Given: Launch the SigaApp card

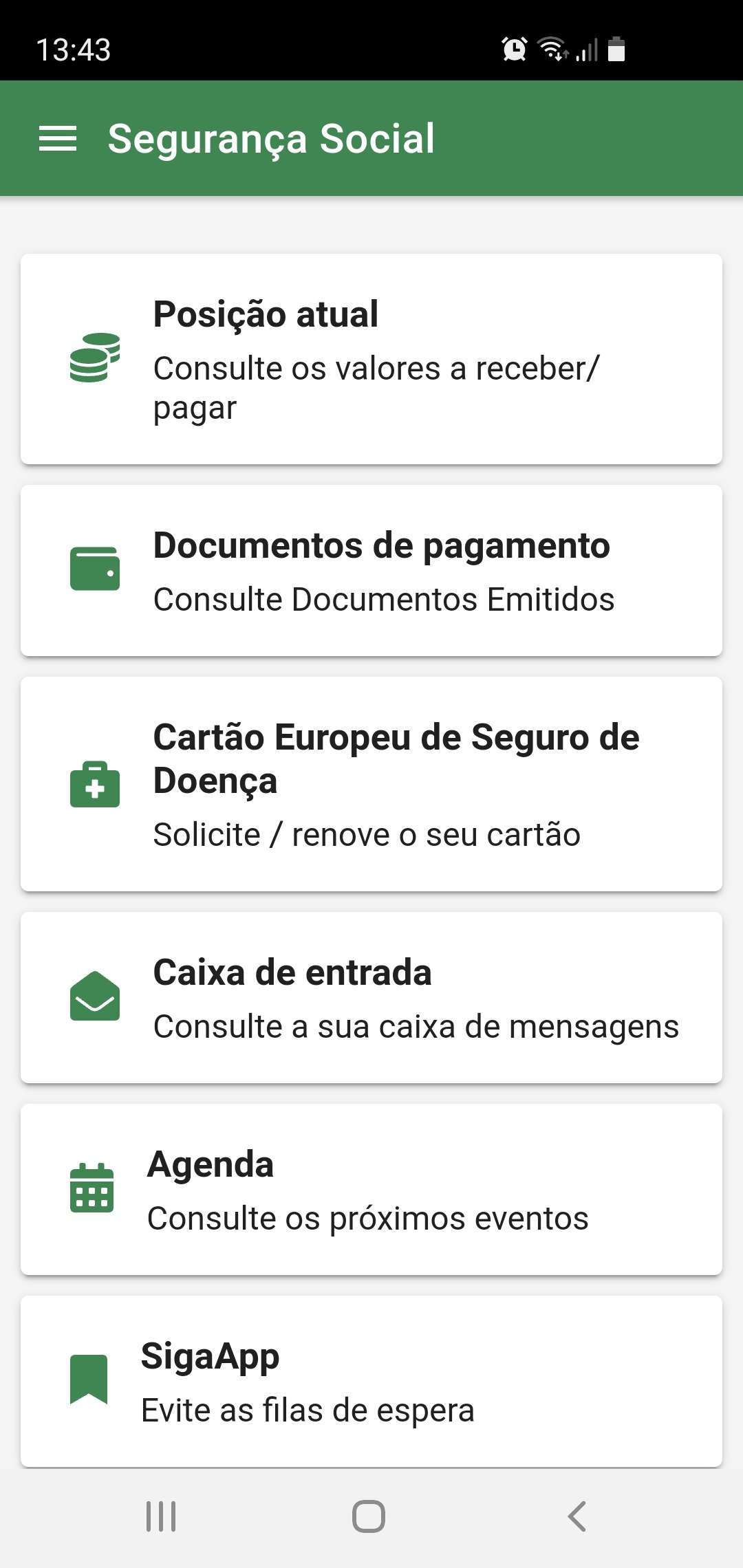Looking at the screenshot, I should (371, 1382).
